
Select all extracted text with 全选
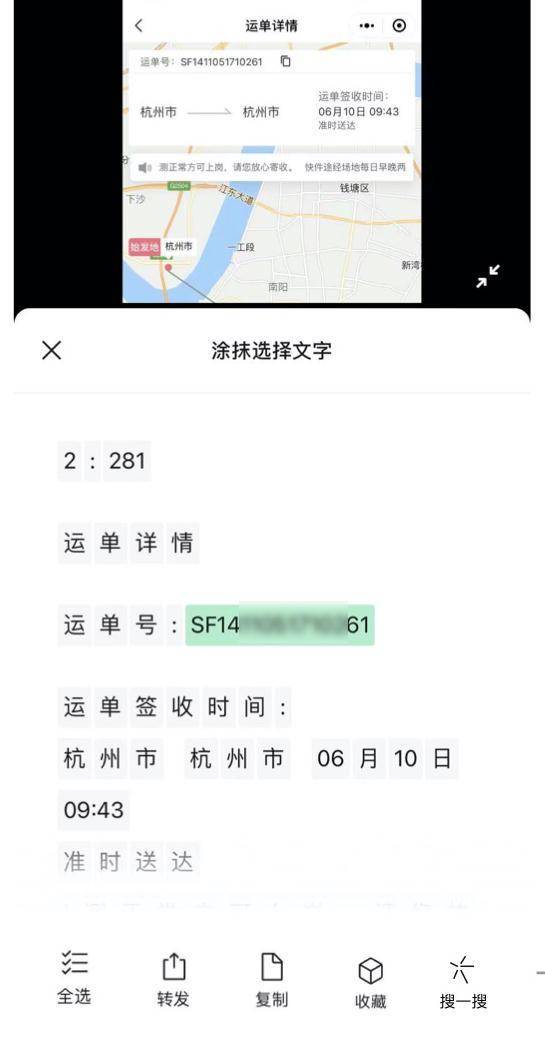click(74, 978)
